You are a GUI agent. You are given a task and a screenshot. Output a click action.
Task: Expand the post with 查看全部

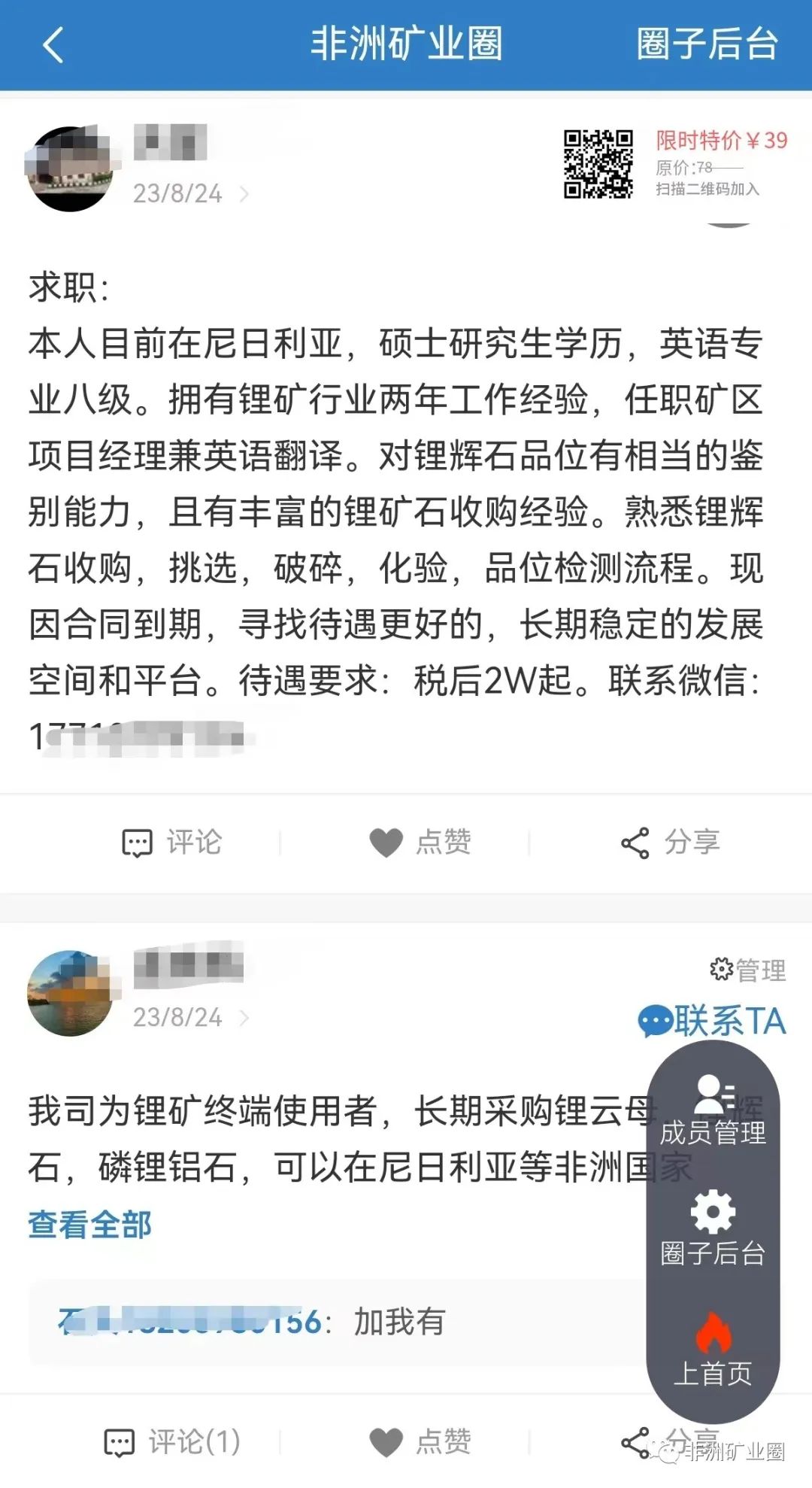[x=90, y=1224]
